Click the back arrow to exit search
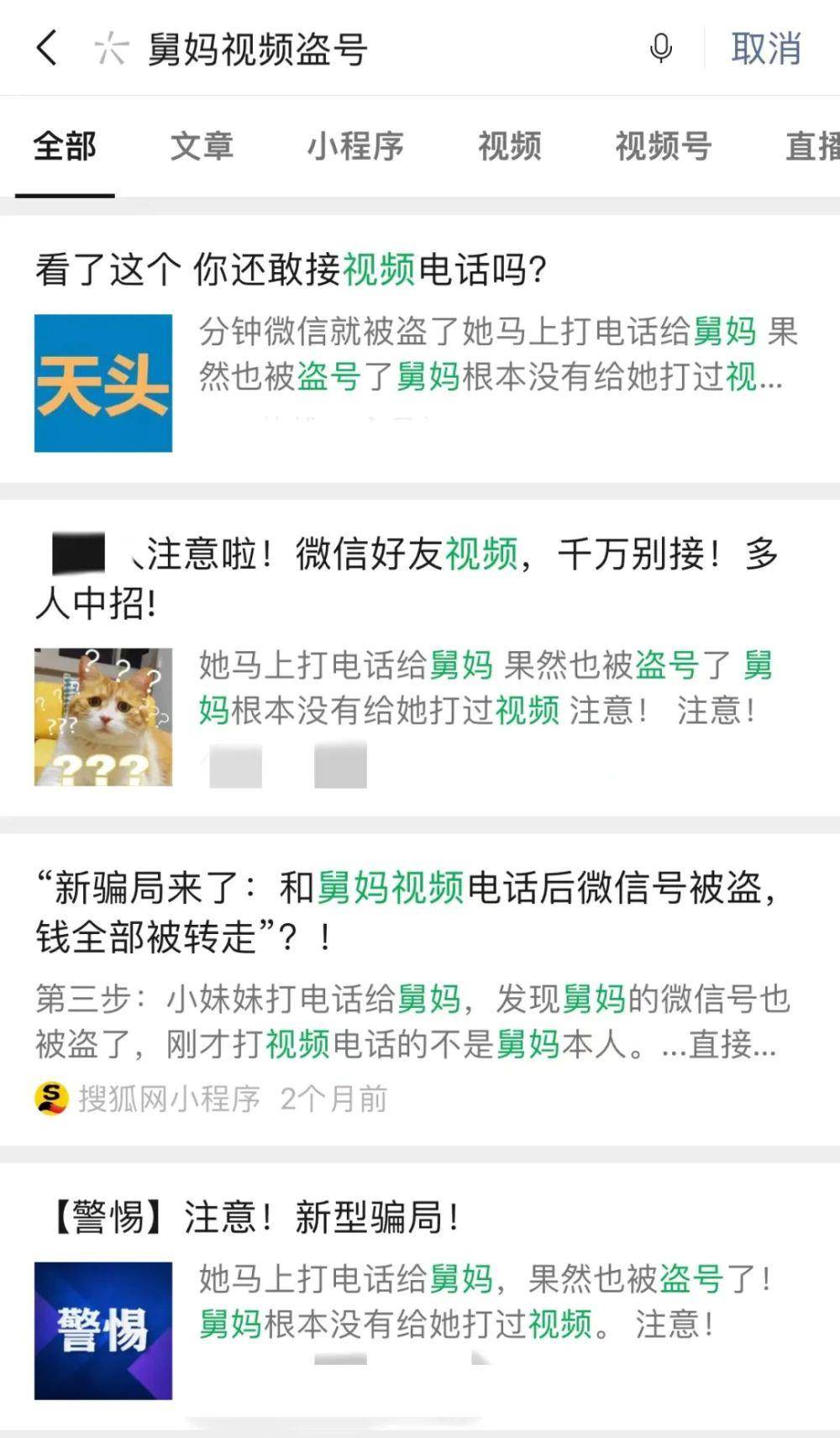This screenshot has width=840, height=1438. pyautogui.click(x=46, y=49)
